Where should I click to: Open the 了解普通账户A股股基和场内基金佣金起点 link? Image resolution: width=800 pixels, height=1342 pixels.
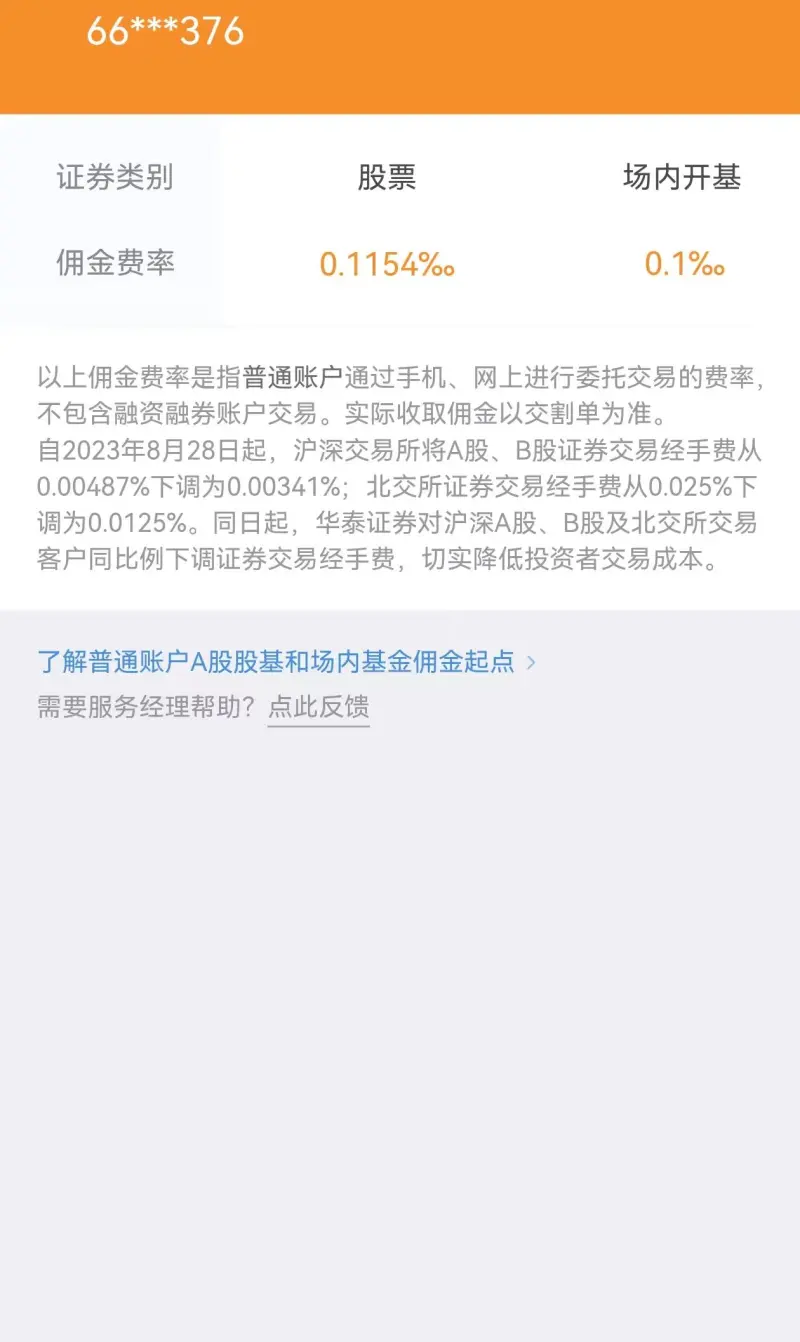click(x=287, y=662)
